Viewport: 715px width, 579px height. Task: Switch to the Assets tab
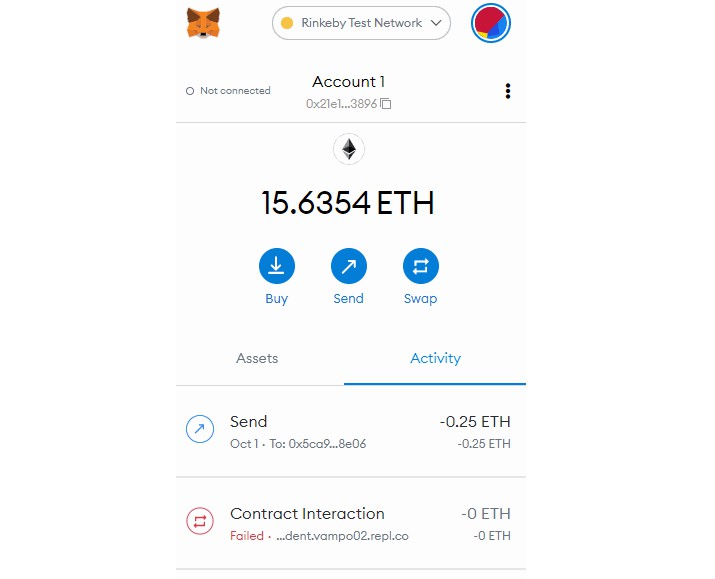[x=257, y=358]
